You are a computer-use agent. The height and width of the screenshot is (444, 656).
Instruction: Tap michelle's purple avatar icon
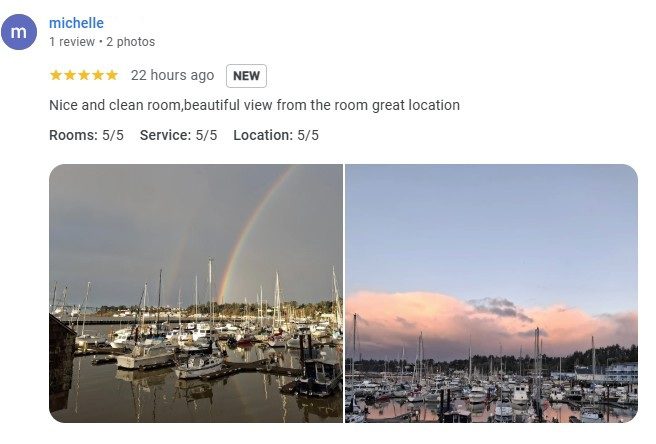pos(19,32)
